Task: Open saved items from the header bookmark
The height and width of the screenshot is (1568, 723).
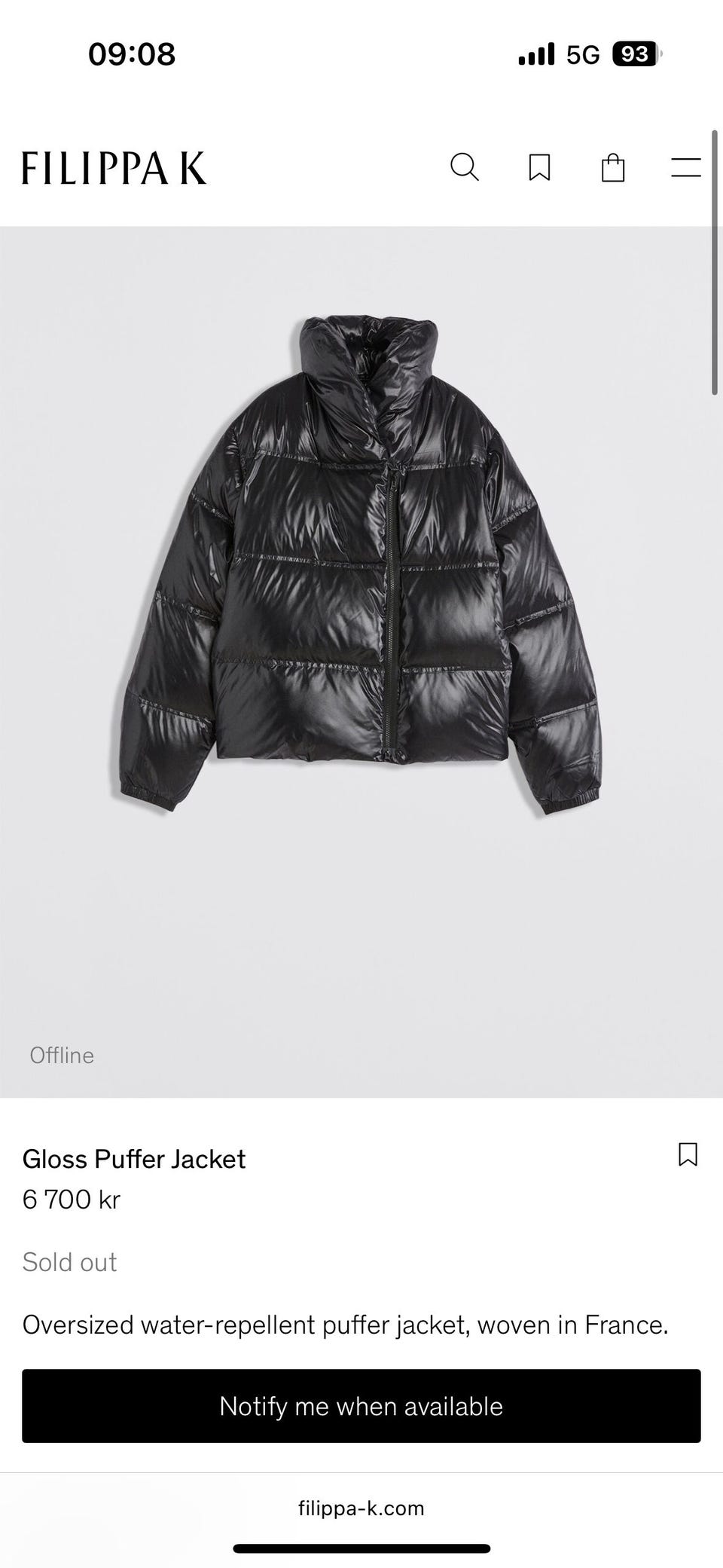Action: click(539, 167)
